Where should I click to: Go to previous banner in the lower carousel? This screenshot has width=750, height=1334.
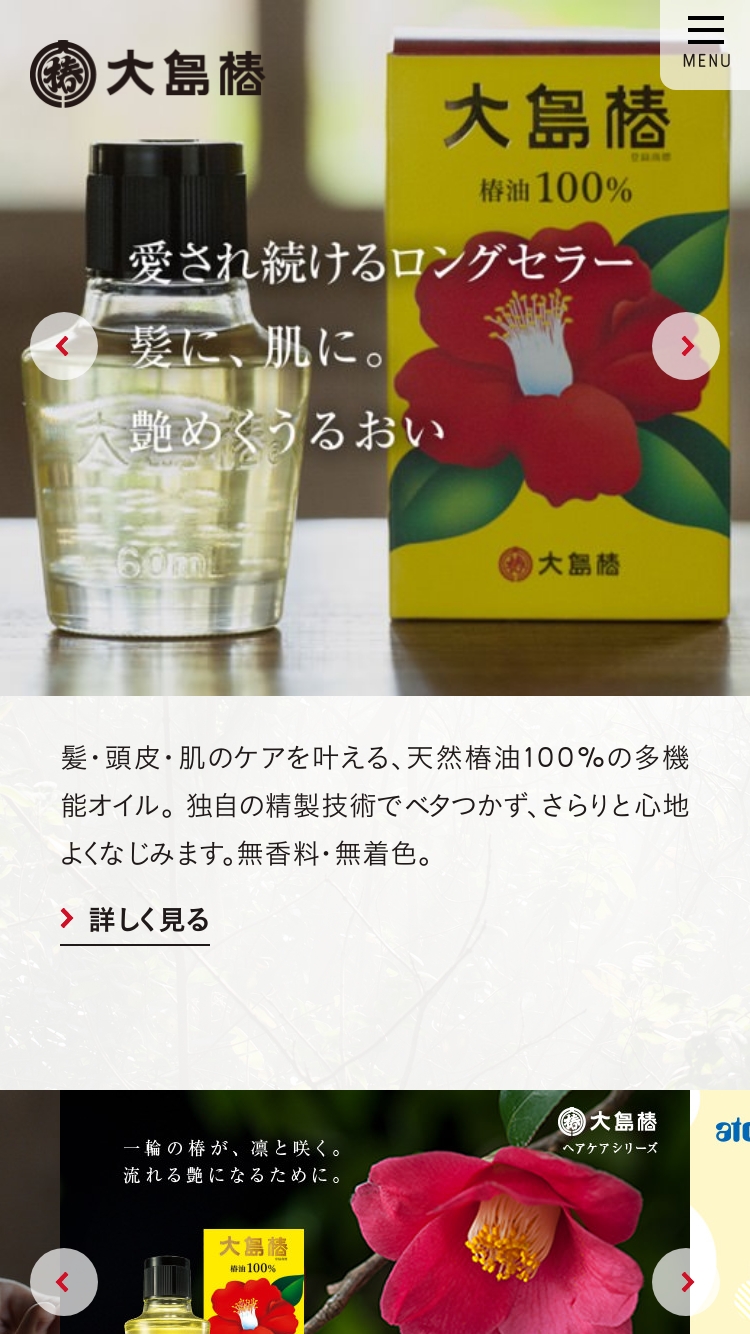point(64,1282)
